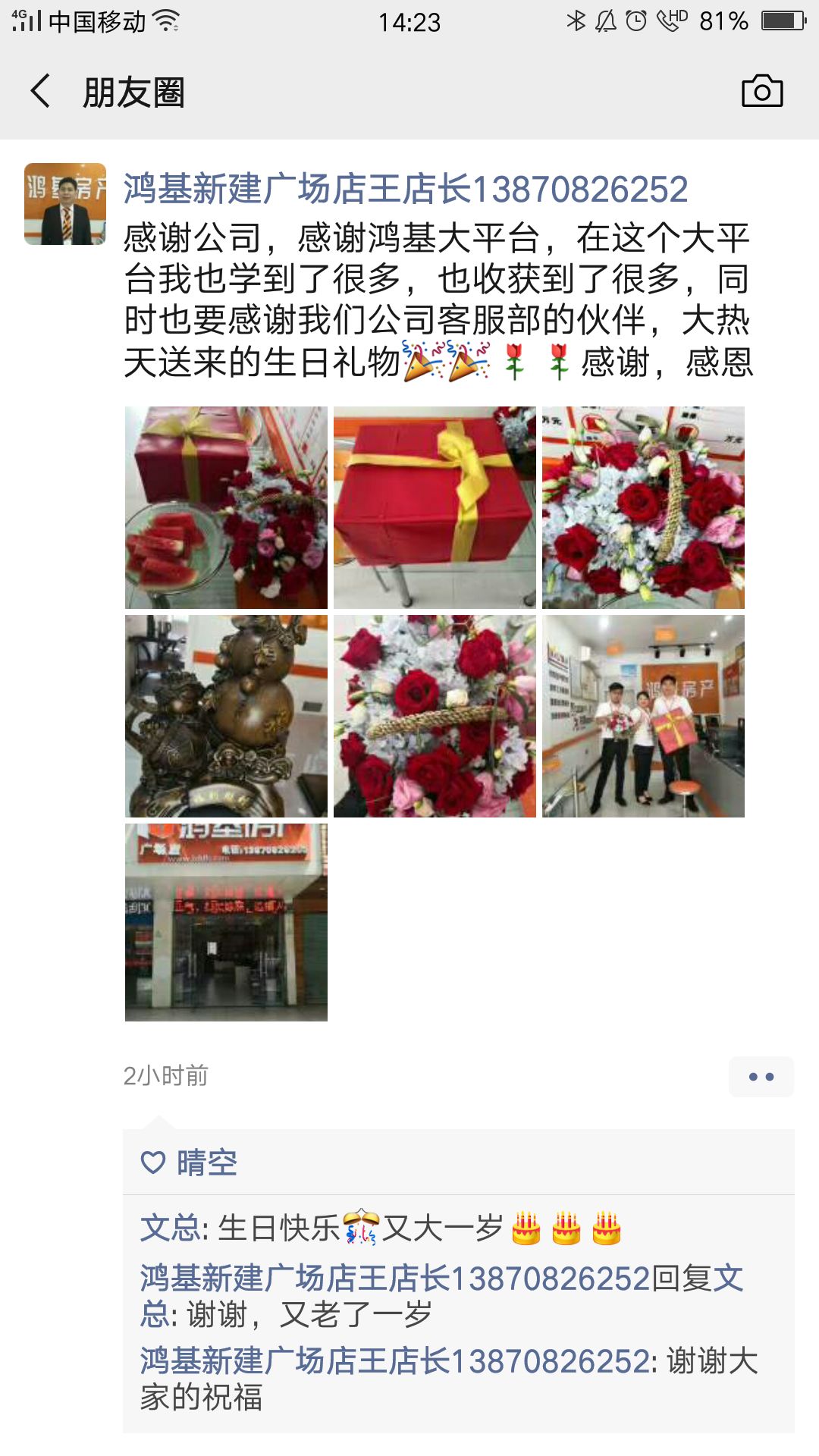
Task: Open the bronze gourd statue photo
Action: (226, 716)
